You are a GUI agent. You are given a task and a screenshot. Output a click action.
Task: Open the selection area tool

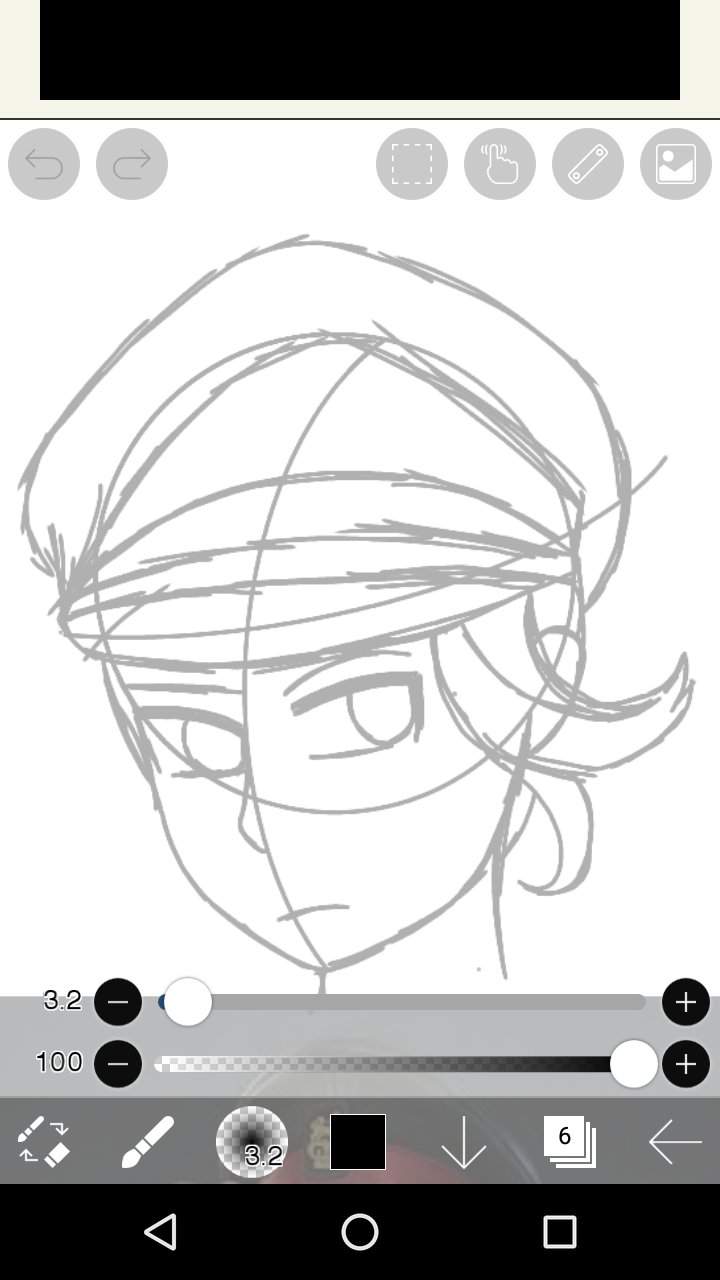(x=412, y=164)
